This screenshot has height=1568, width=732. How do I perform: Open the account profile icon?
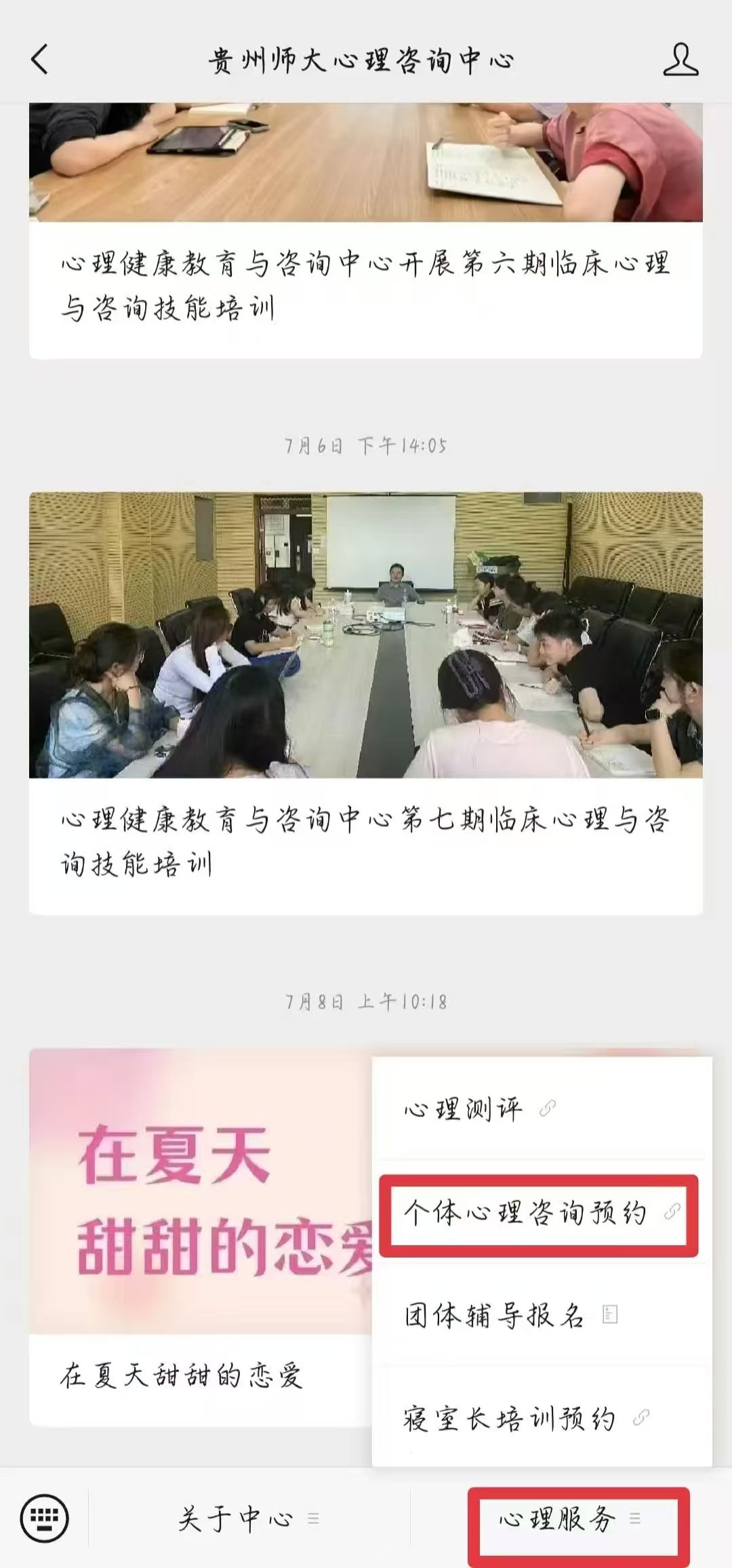(x=680, y=60)
